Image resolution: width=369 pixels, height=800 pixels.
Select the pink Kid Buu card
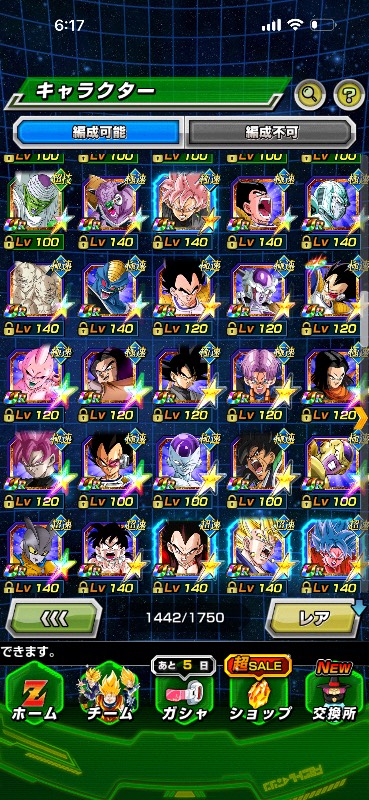(36, 376)
